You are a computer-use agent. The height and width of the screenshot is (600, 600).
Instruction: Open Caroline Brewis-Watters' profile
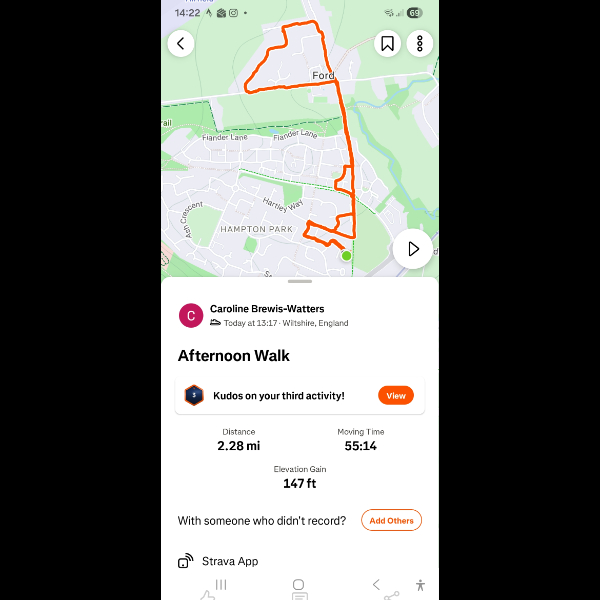point(191,316)
